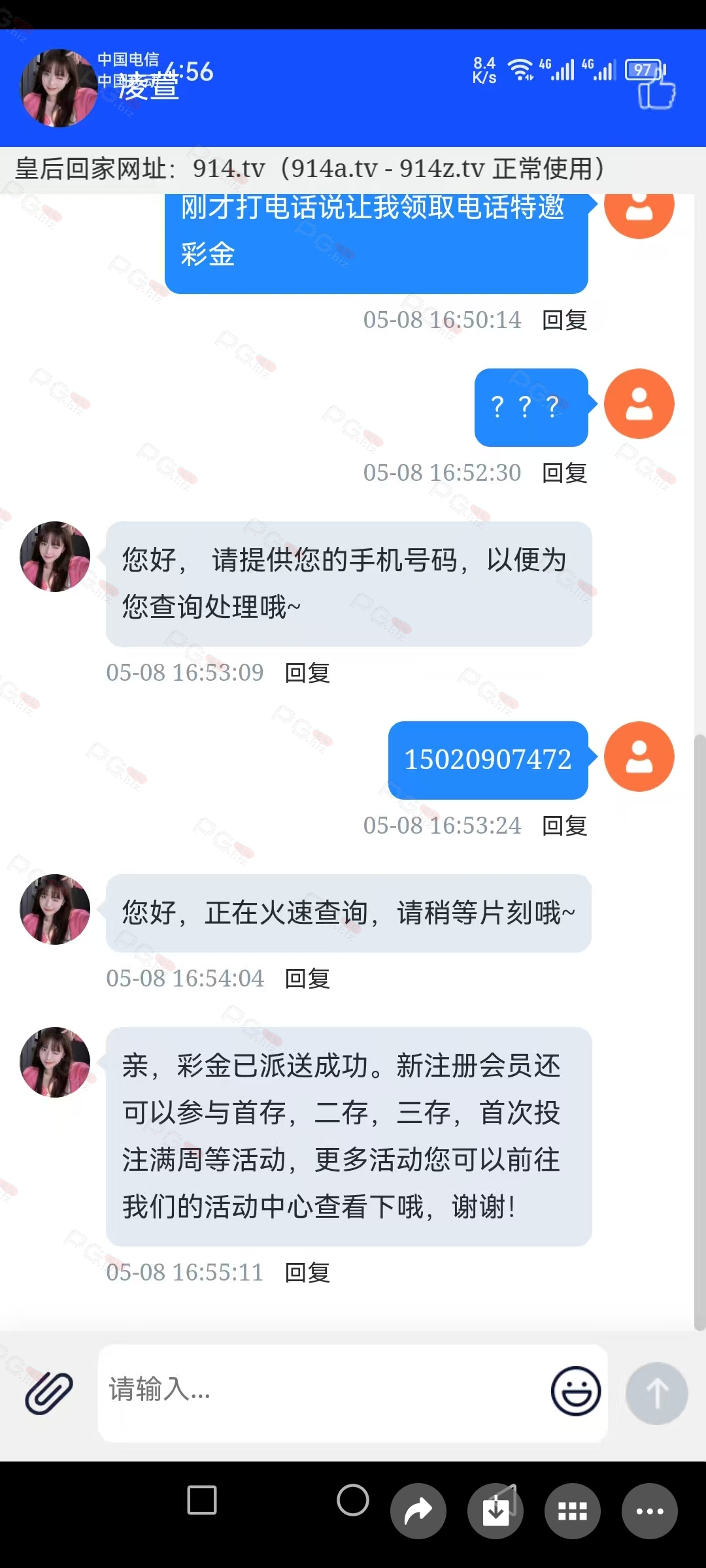The height and width of the screenshot is (1568, 706).
Task: Open the grid view button
Action: (x=573, y=1511)
